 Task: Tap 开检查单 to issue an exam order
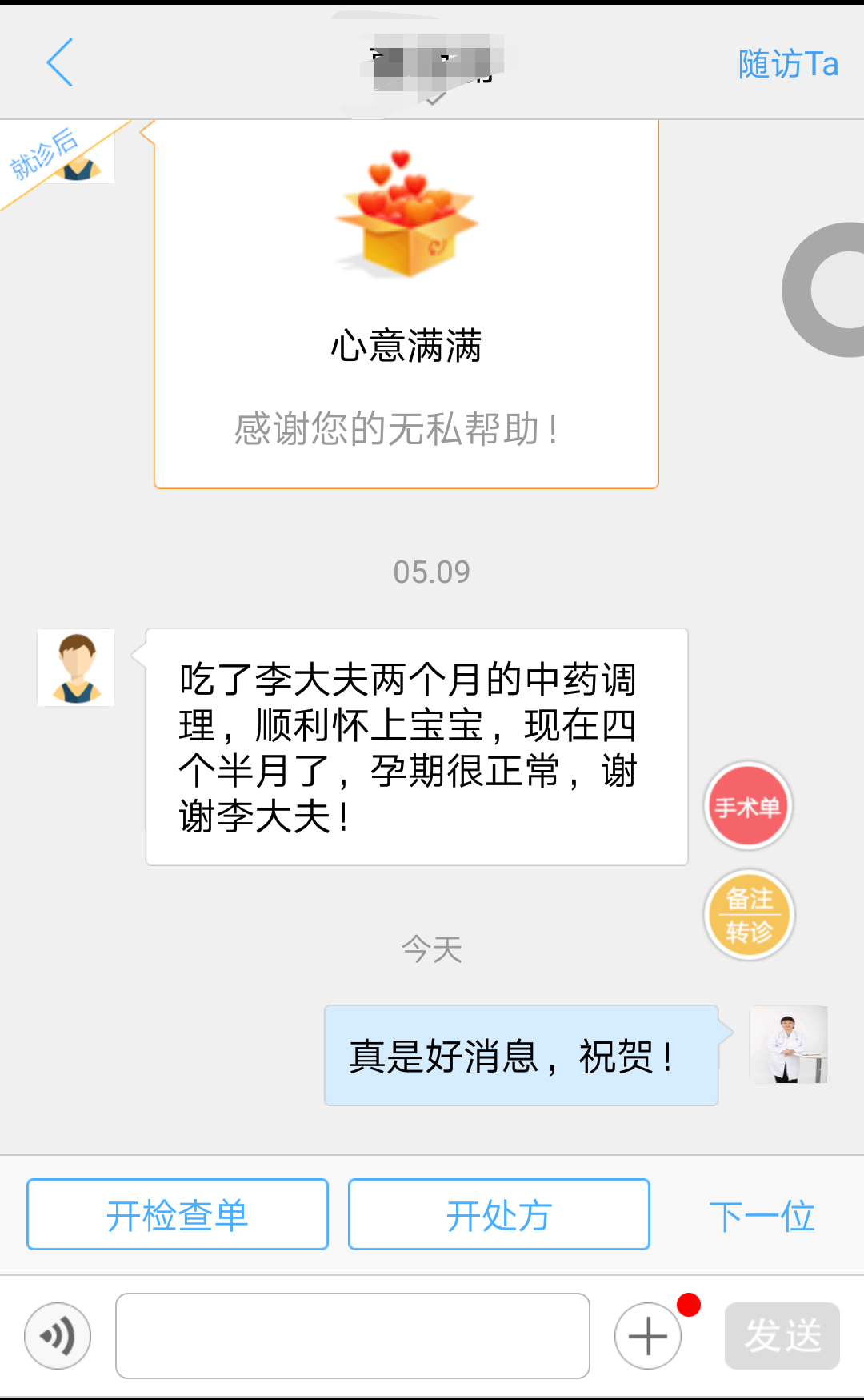[178, 1214]
